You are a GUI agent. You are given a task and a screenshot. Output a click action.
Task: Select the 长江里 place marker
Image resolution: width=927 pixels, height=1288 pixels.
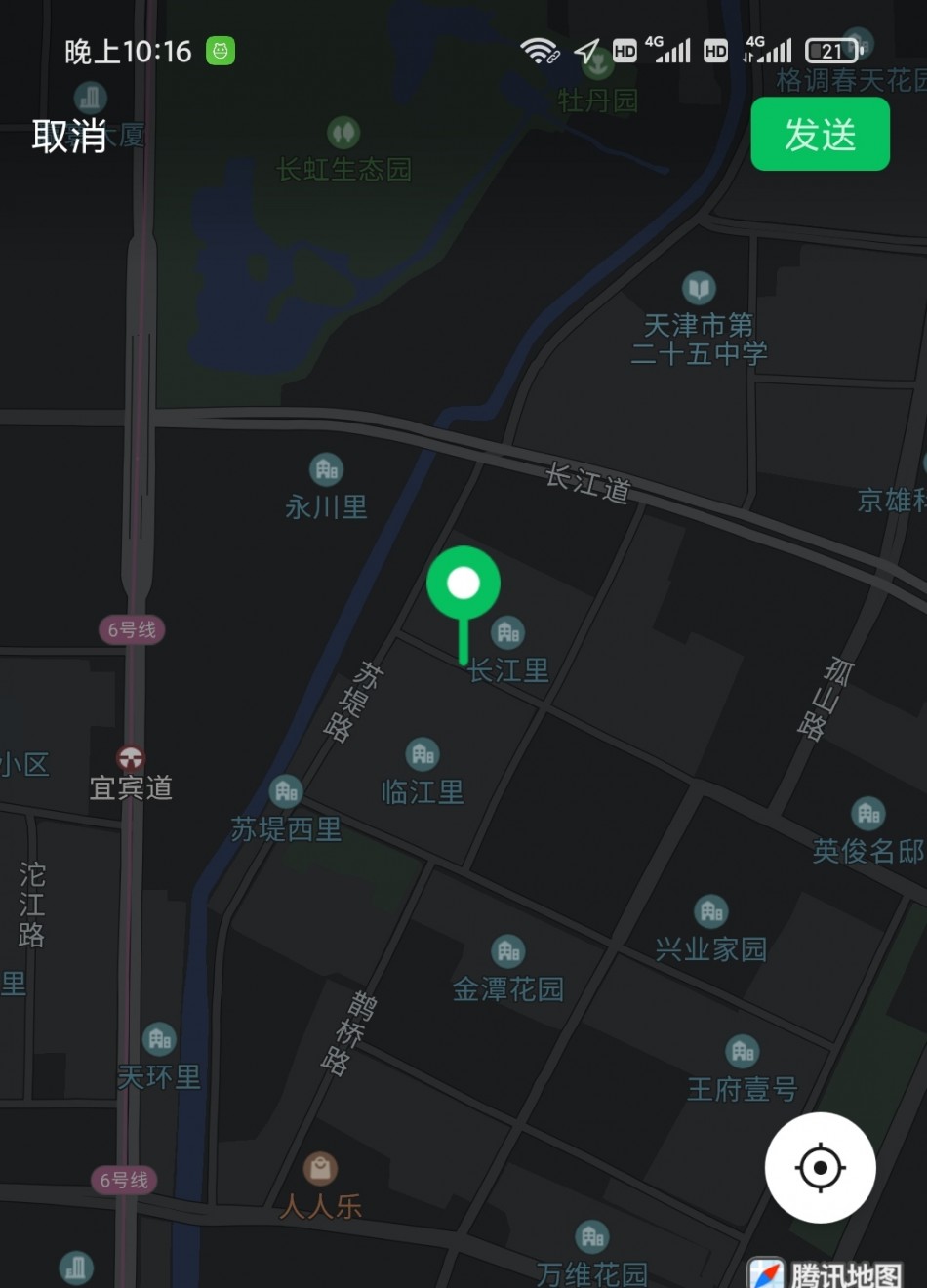click(x=507, y=634)
